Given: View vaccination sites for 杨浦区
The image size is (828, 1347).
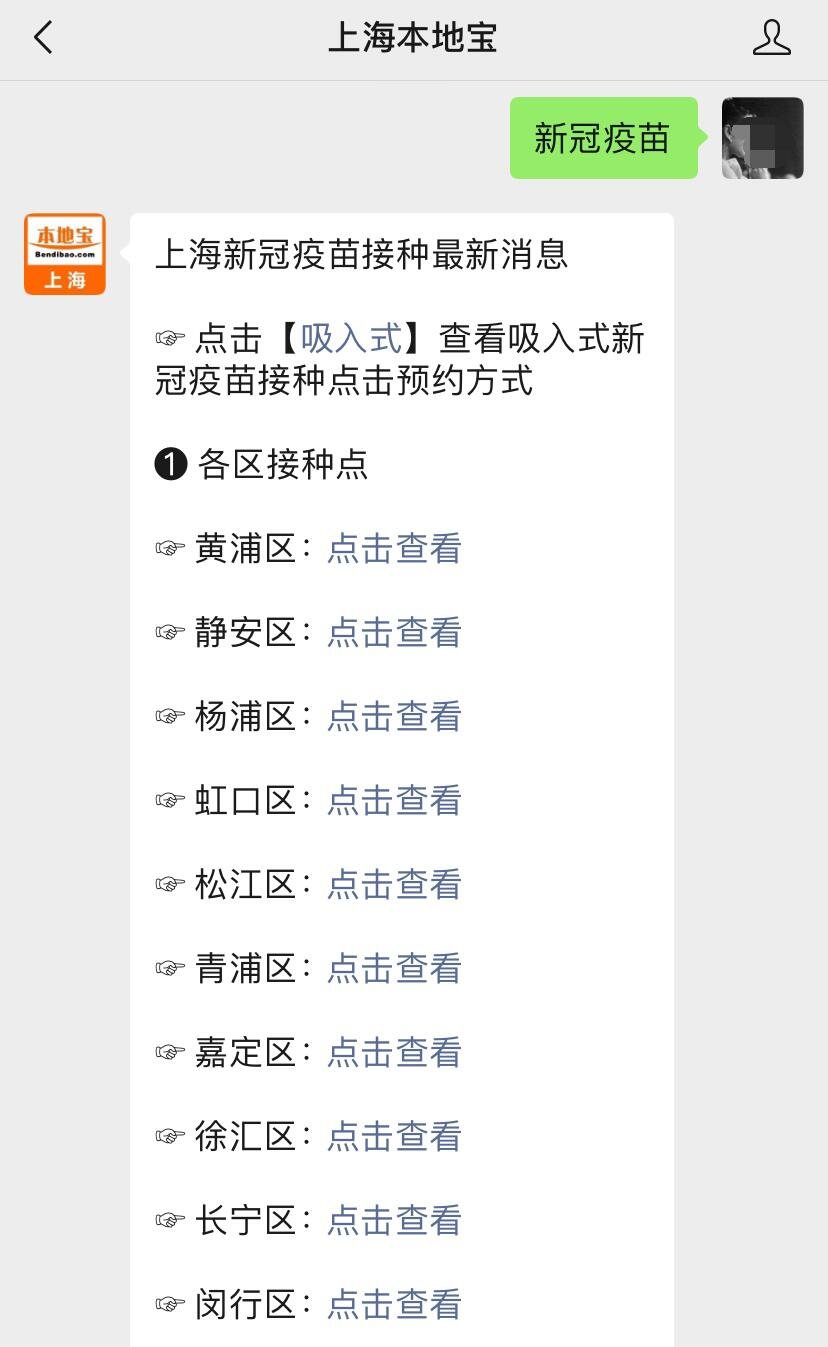Looking at the screenshot, I should [x=394, y=717].
